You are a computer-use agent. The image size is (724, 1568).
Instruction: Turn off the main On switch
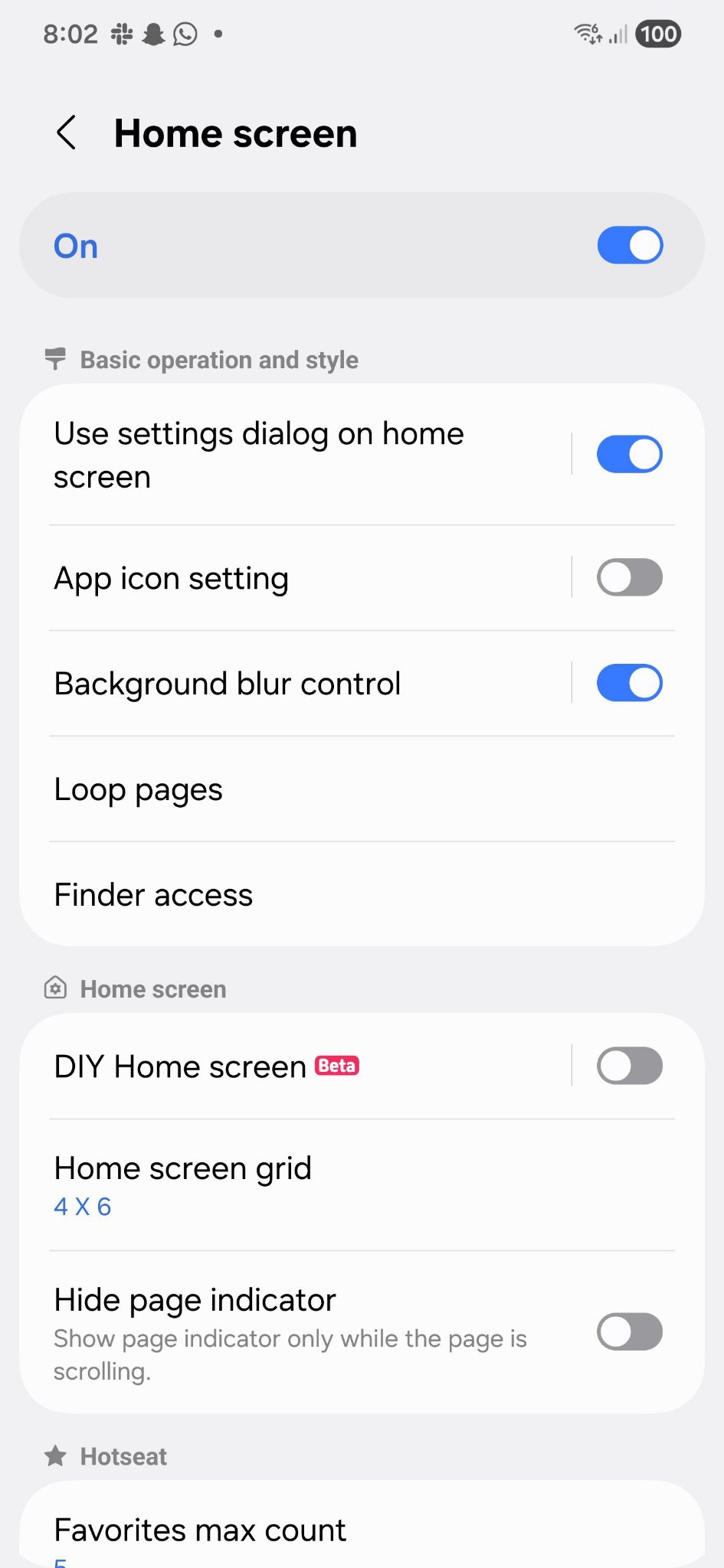[x=630, y=246]
